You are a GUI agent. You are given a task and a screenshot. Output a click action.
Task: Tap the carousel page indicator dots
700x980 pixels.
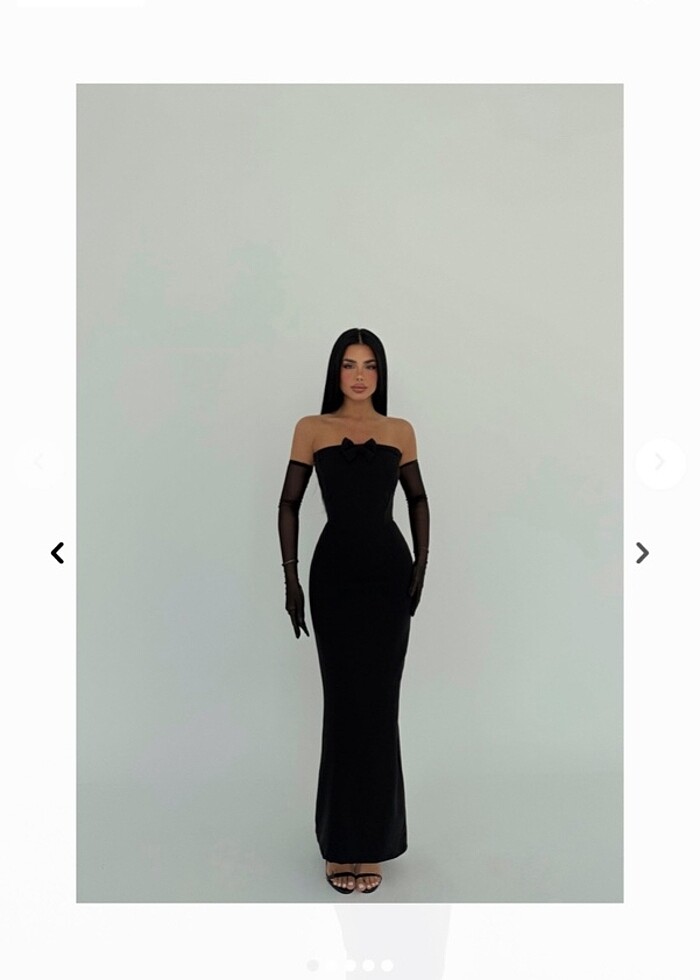pyautogui.click(x=350, y=965)
